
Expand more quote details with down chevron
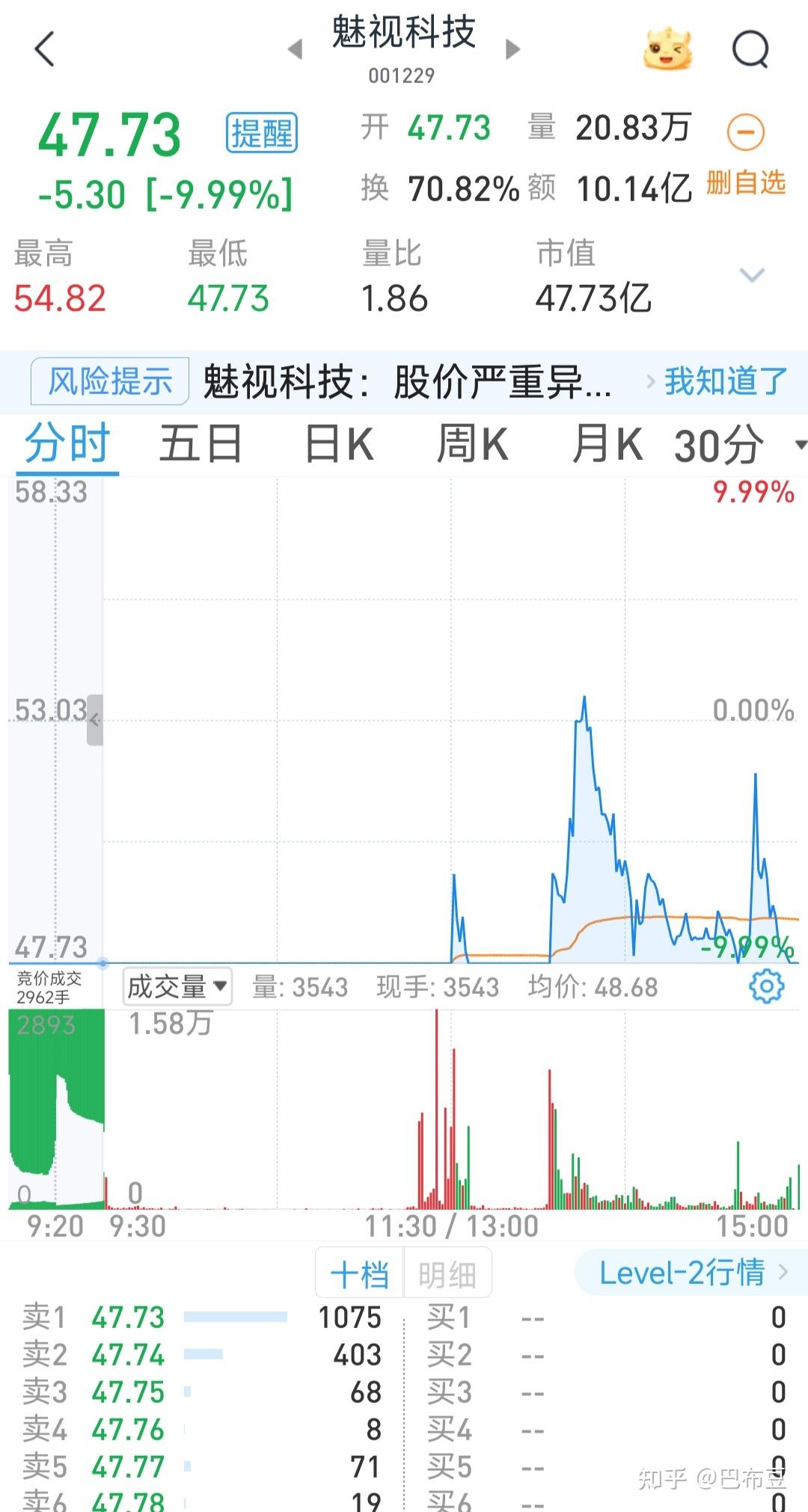(753, 277)
